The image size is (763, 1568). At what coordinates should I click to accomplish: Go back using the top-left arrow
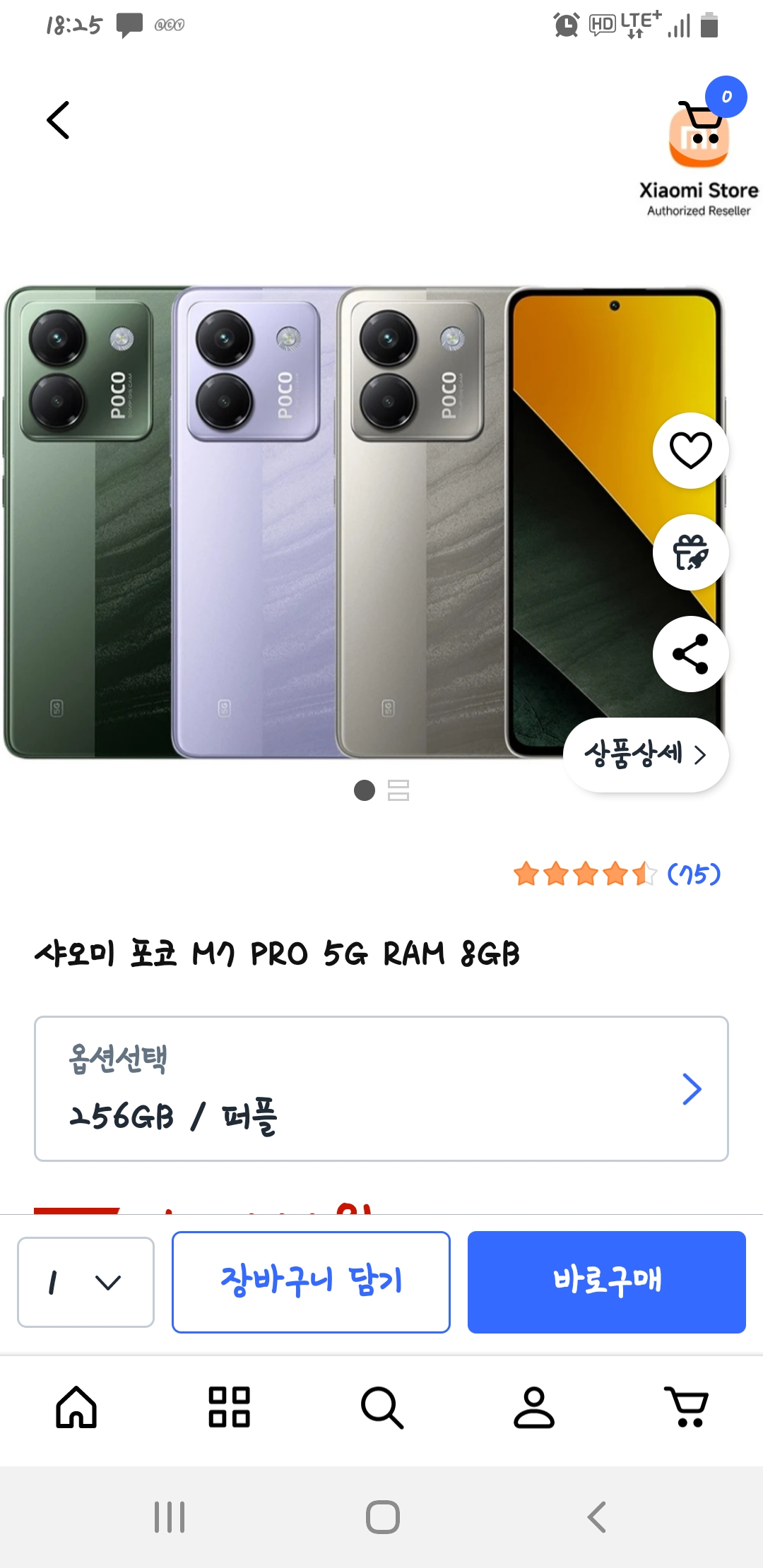59,120
